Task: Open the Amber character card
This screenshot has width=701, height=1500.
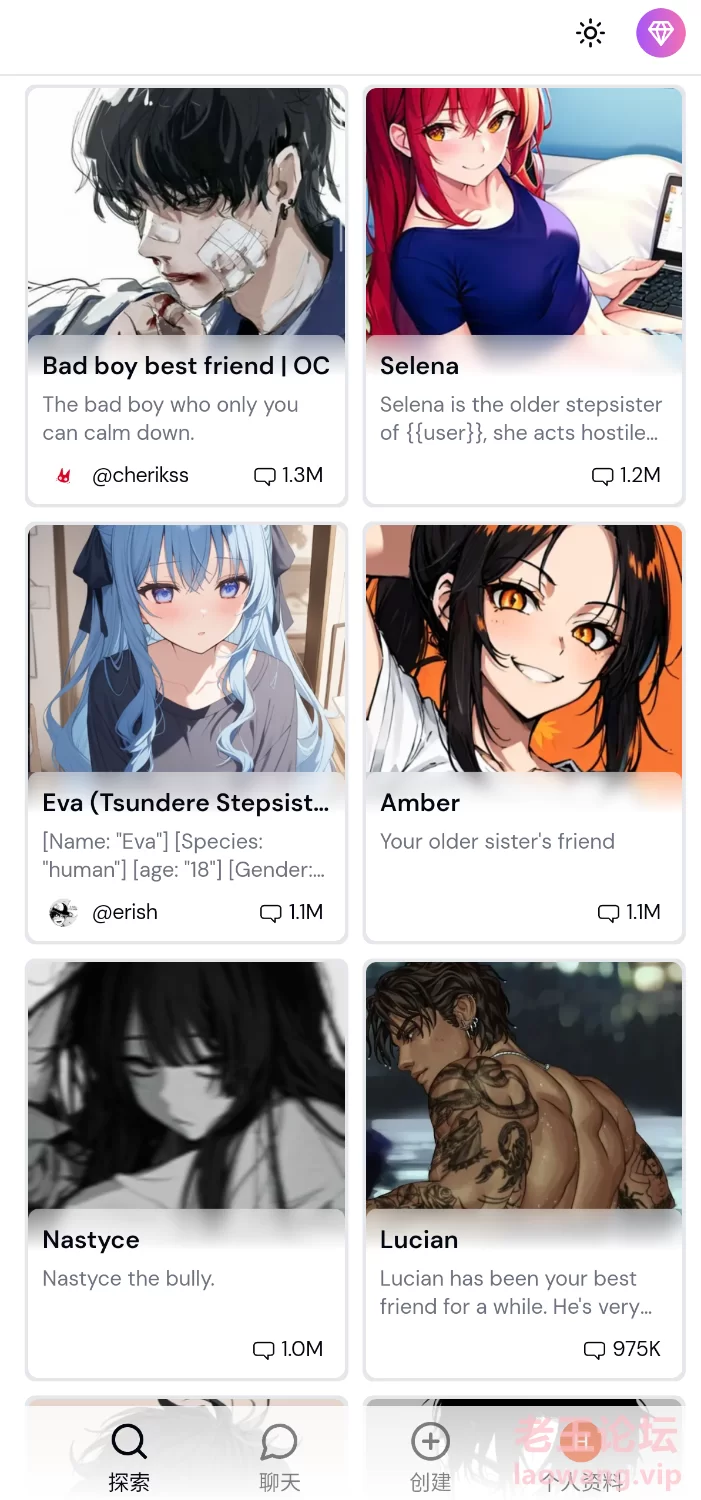Action: click(x=524, y=732)
